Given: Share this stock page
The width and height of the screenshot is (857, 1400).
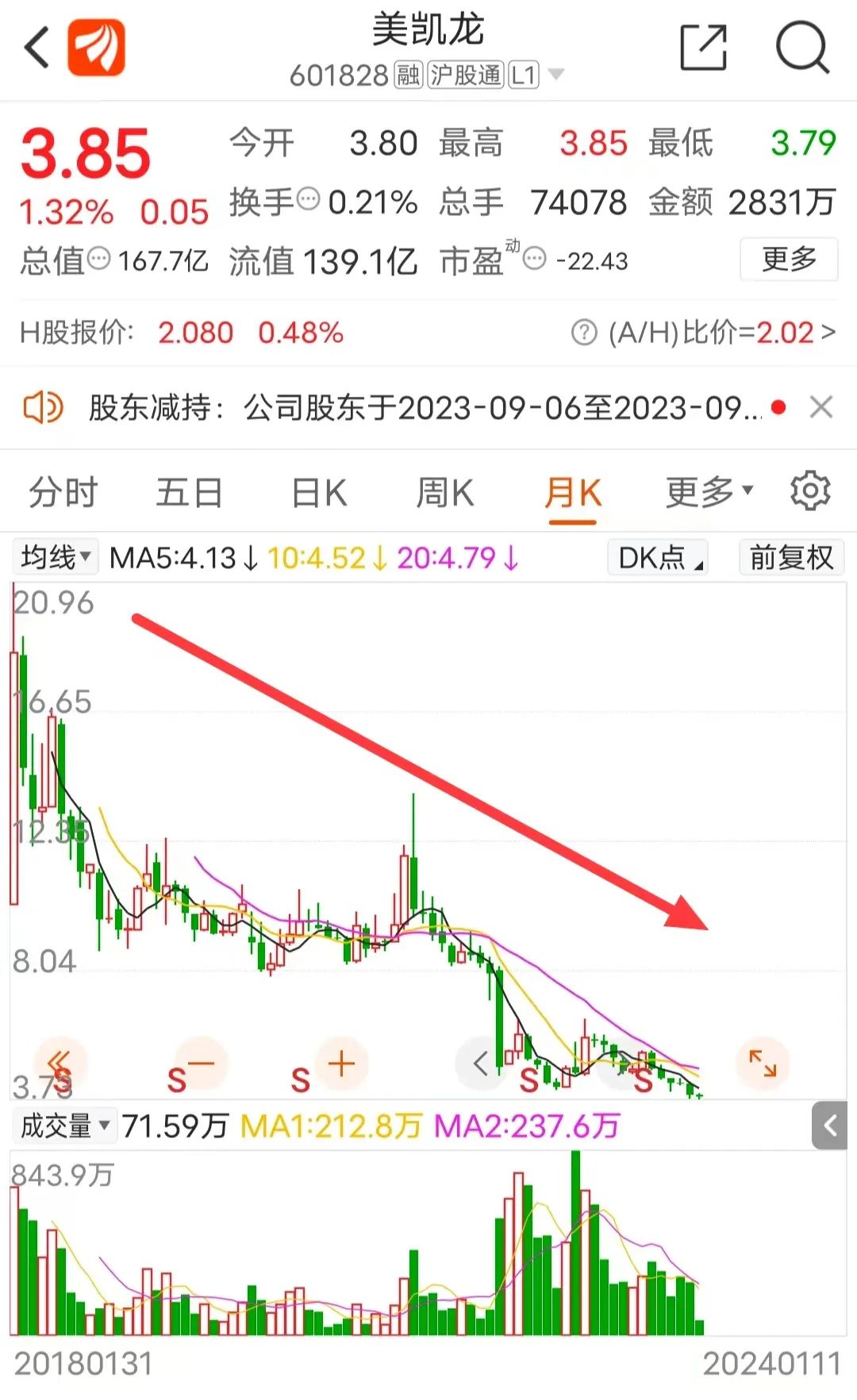Looking at the screenshot, I should [x=703, y=48].
